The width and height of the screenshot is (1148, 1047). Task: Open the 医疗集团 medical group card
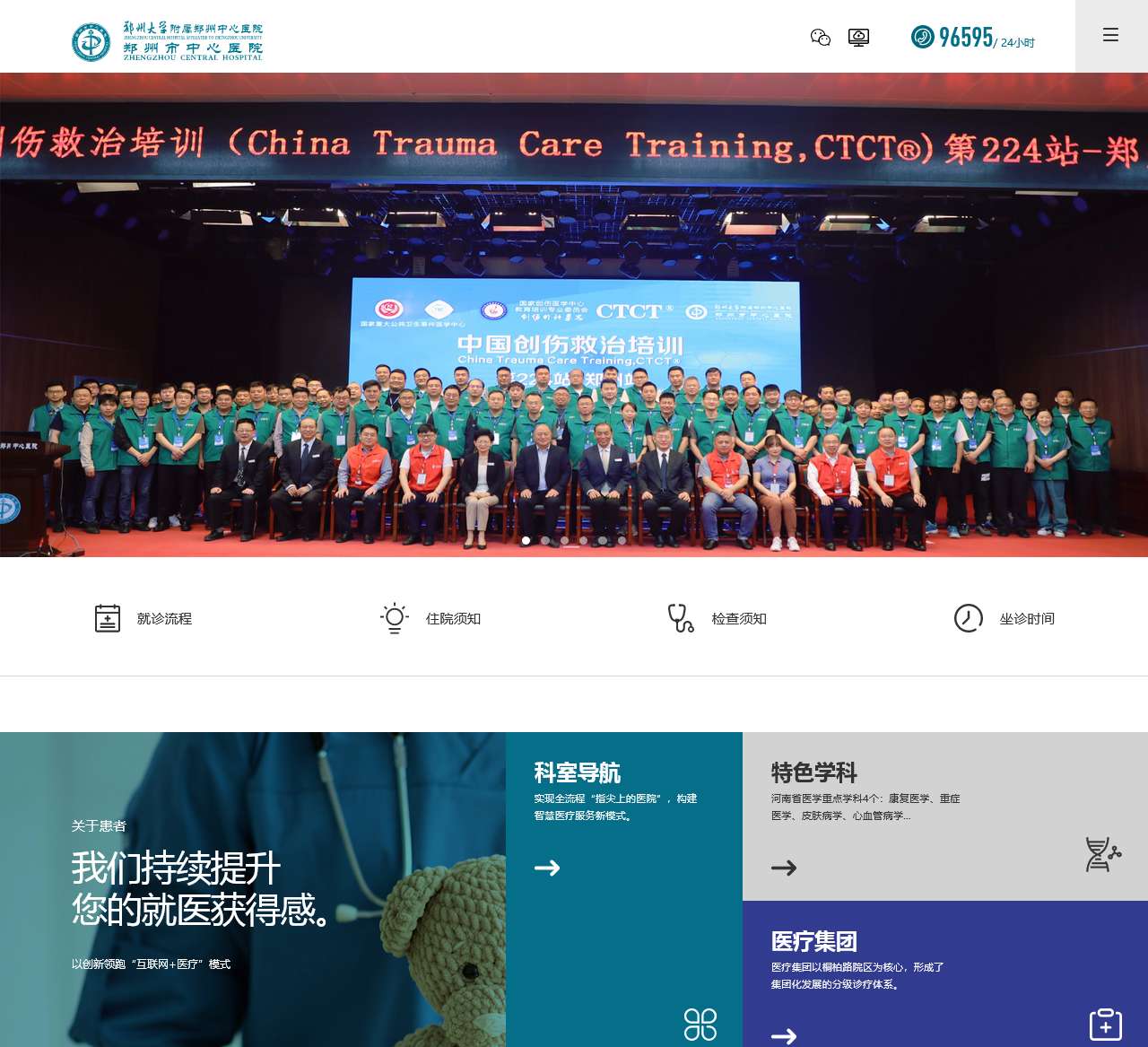(x=944, y=973)
